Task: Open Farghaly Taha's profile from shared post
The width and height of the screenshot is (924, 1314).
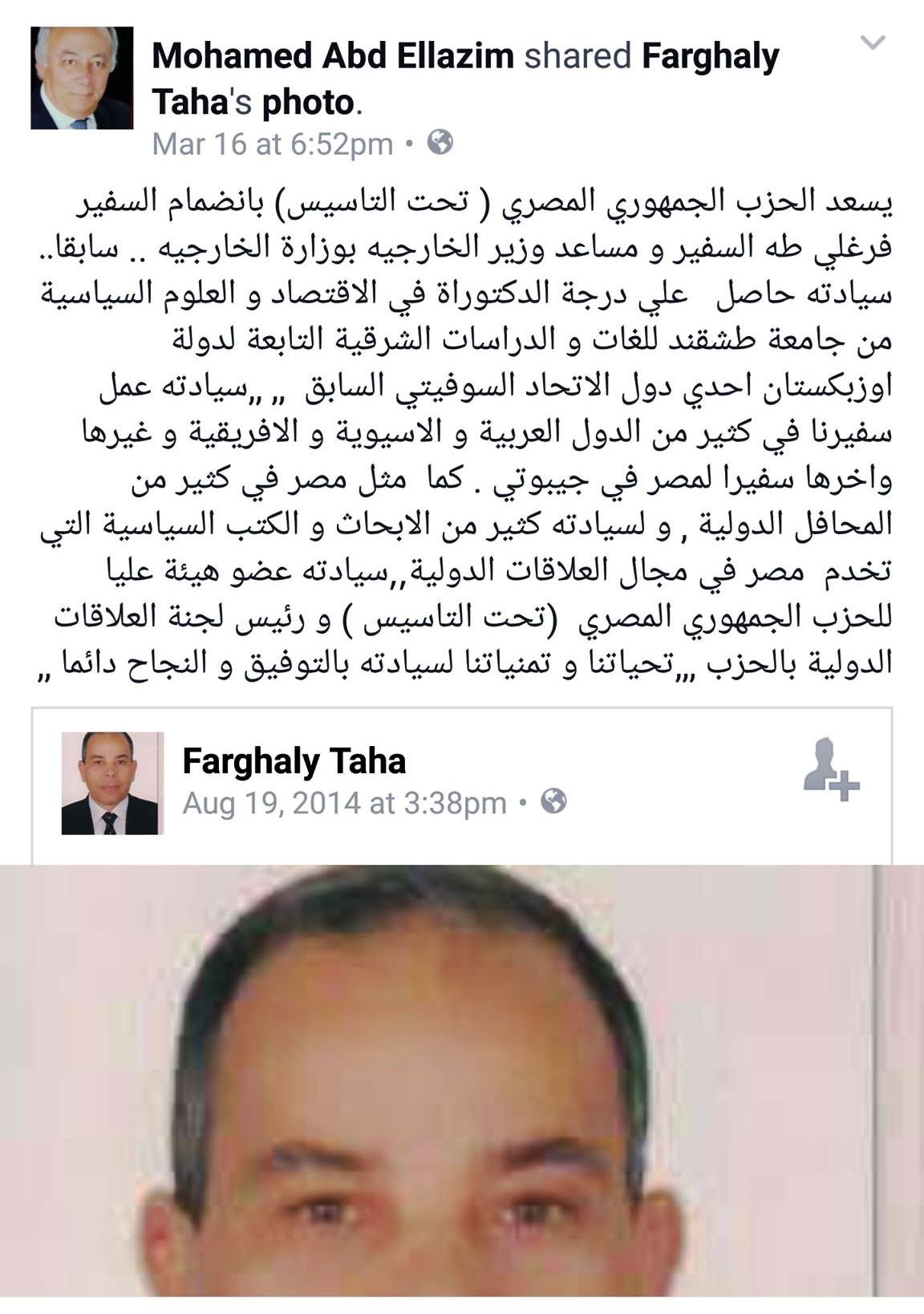Action: (x=294, y=761)
